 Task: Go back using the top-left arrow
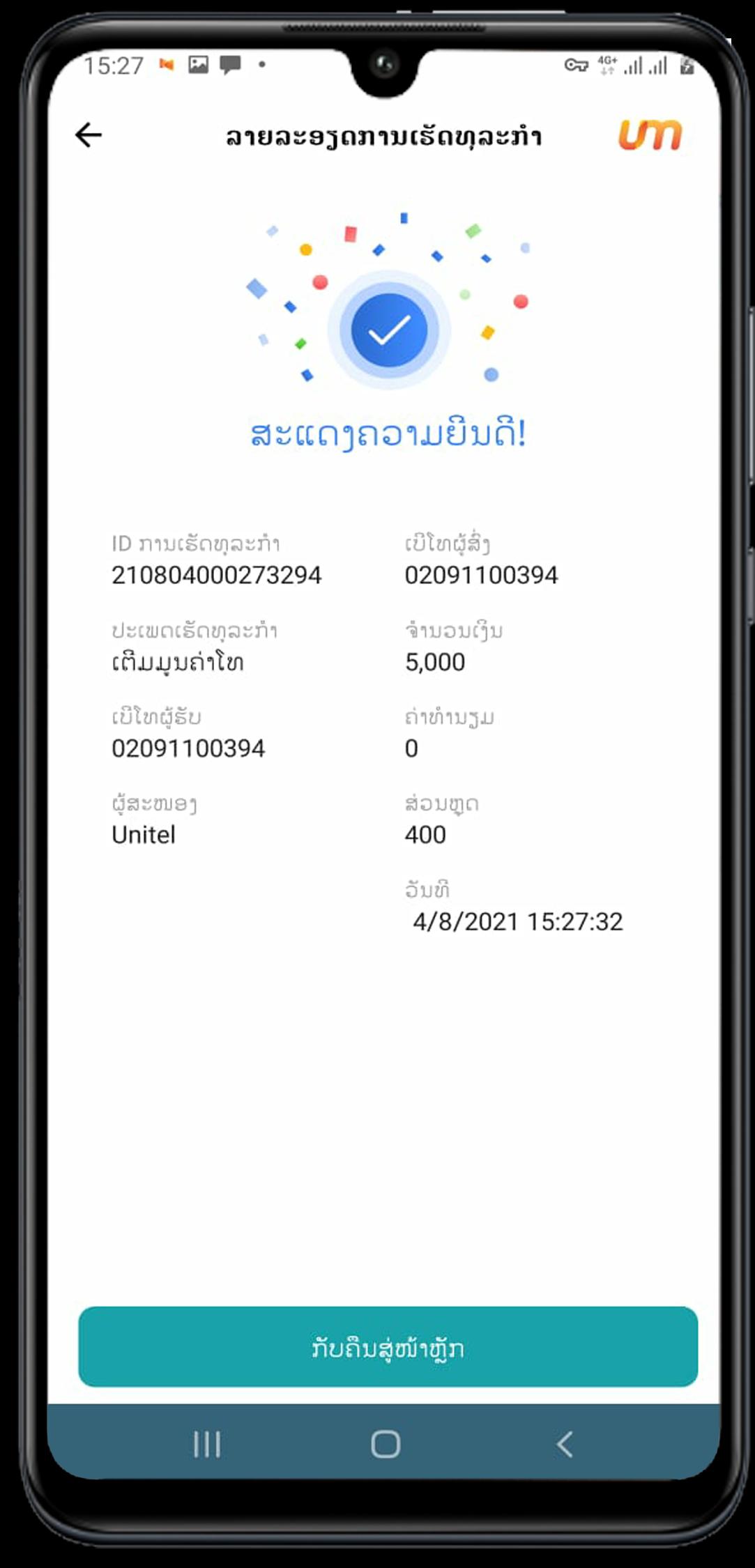[89, 134]
